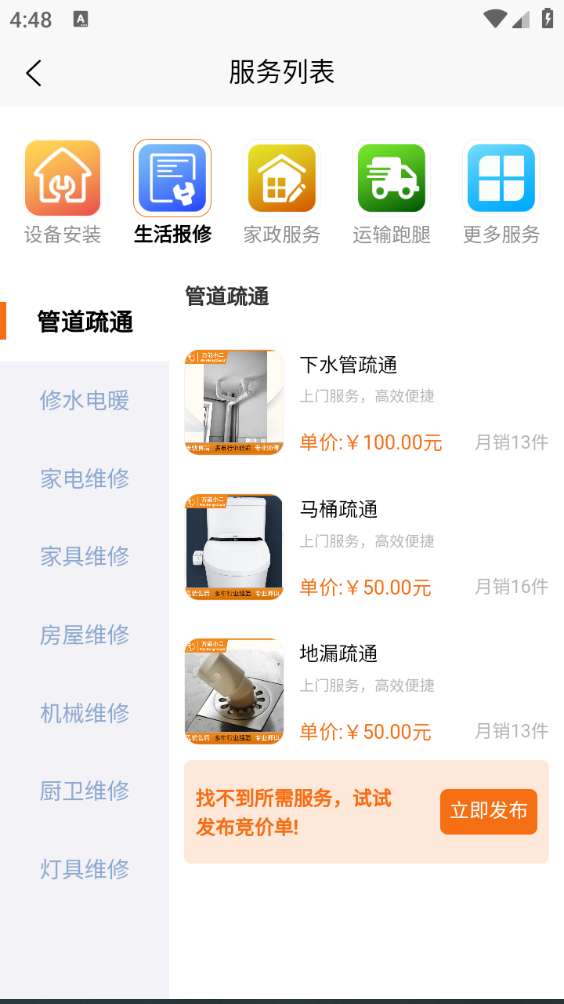Screen dimensions: 564x1004
Task: View the 马桶疏通 service details
Action: pyautogui.click(x=366, y=547)
